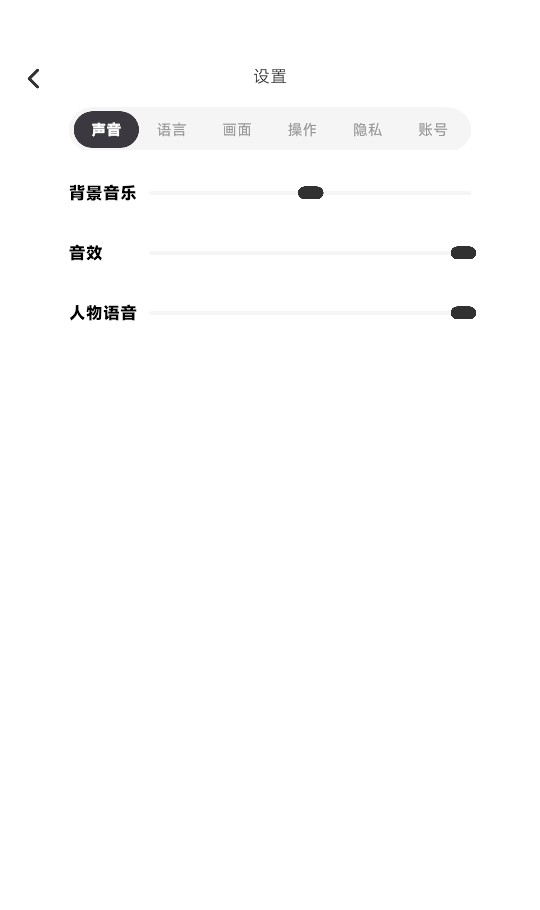Image resolution: width=540 pixels, height=910 pixels.
Task: Open the 画面 tab
Action: [x=237, y=129]
